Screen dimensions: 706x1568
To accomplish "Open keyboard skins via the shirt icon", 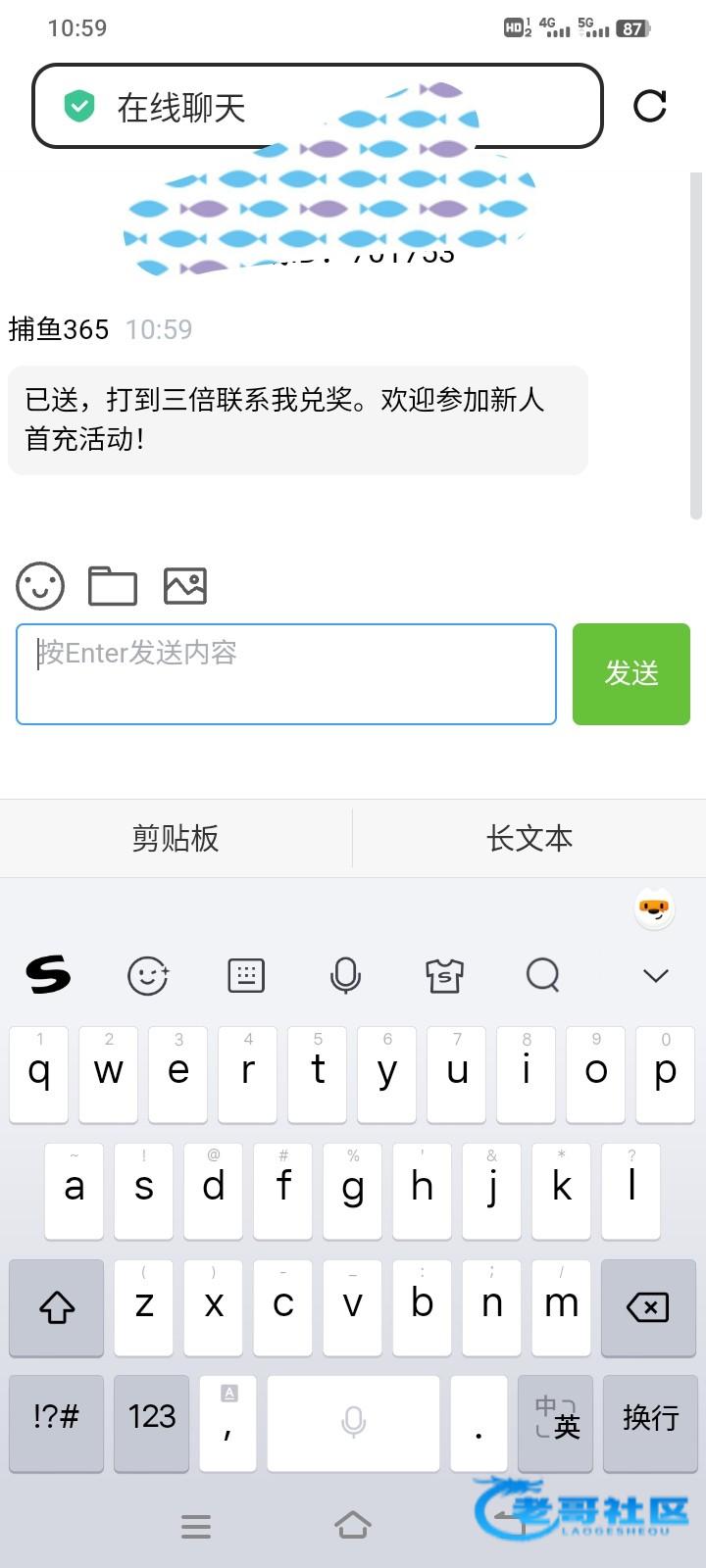I will tap(444, 975).
